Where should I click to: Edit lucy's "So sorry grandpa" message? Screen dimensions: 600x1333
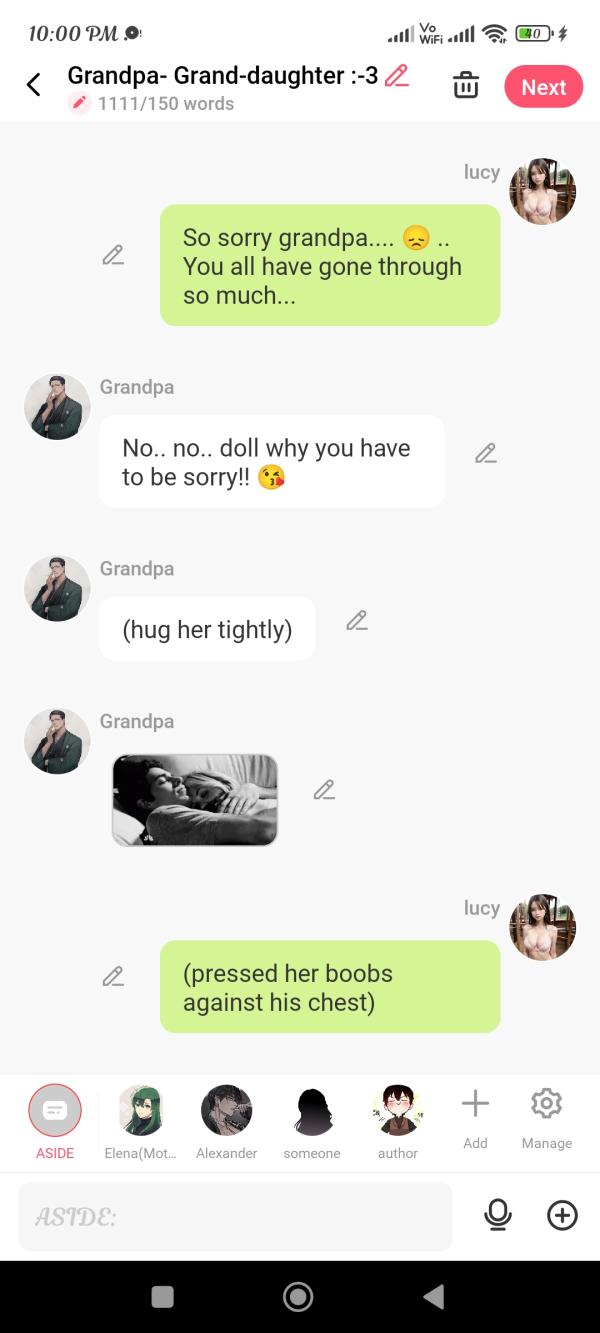(113, 255)
